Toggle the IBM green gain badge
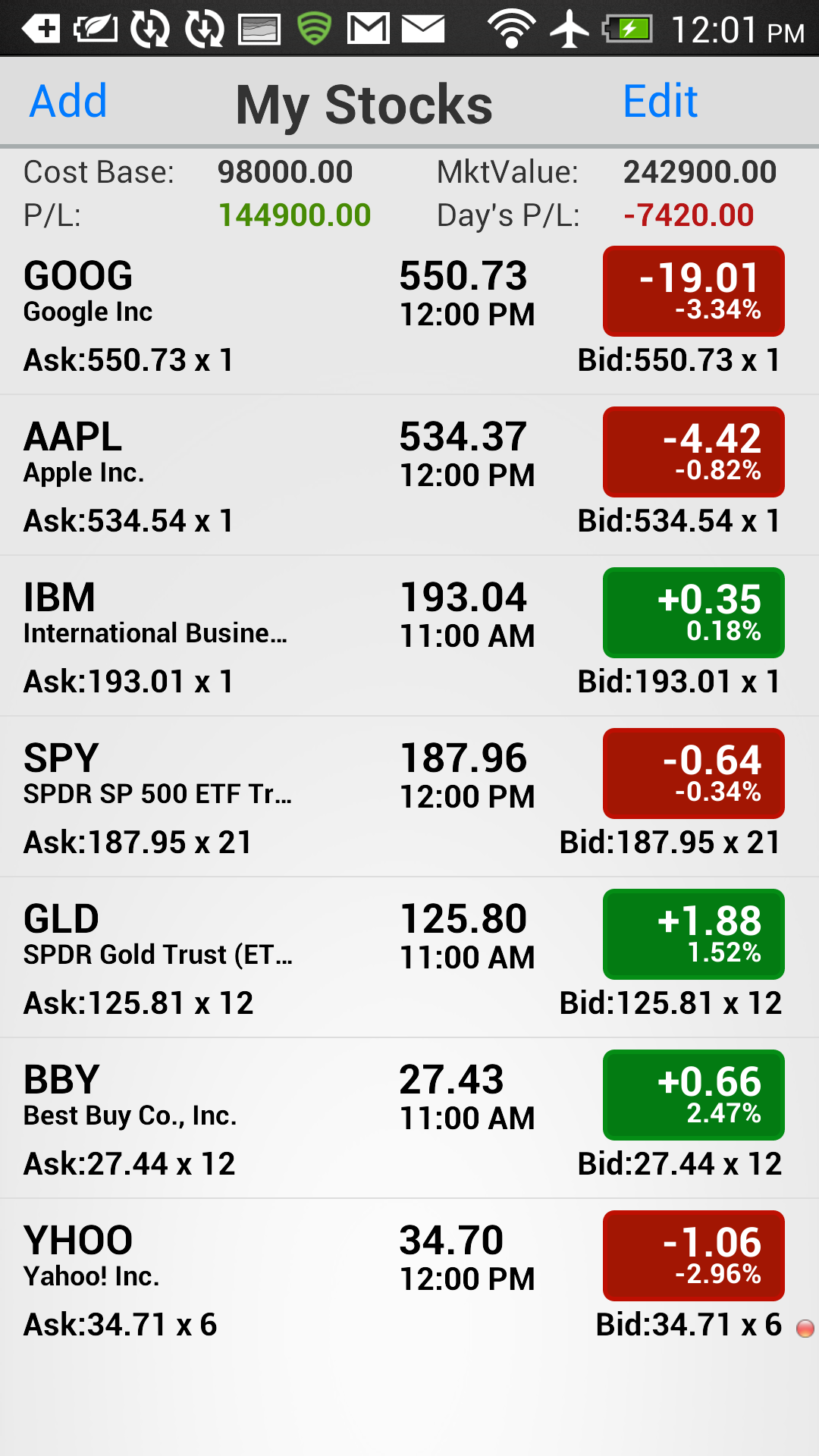The width and height of the screenshot is (819, 1456). 692,612
